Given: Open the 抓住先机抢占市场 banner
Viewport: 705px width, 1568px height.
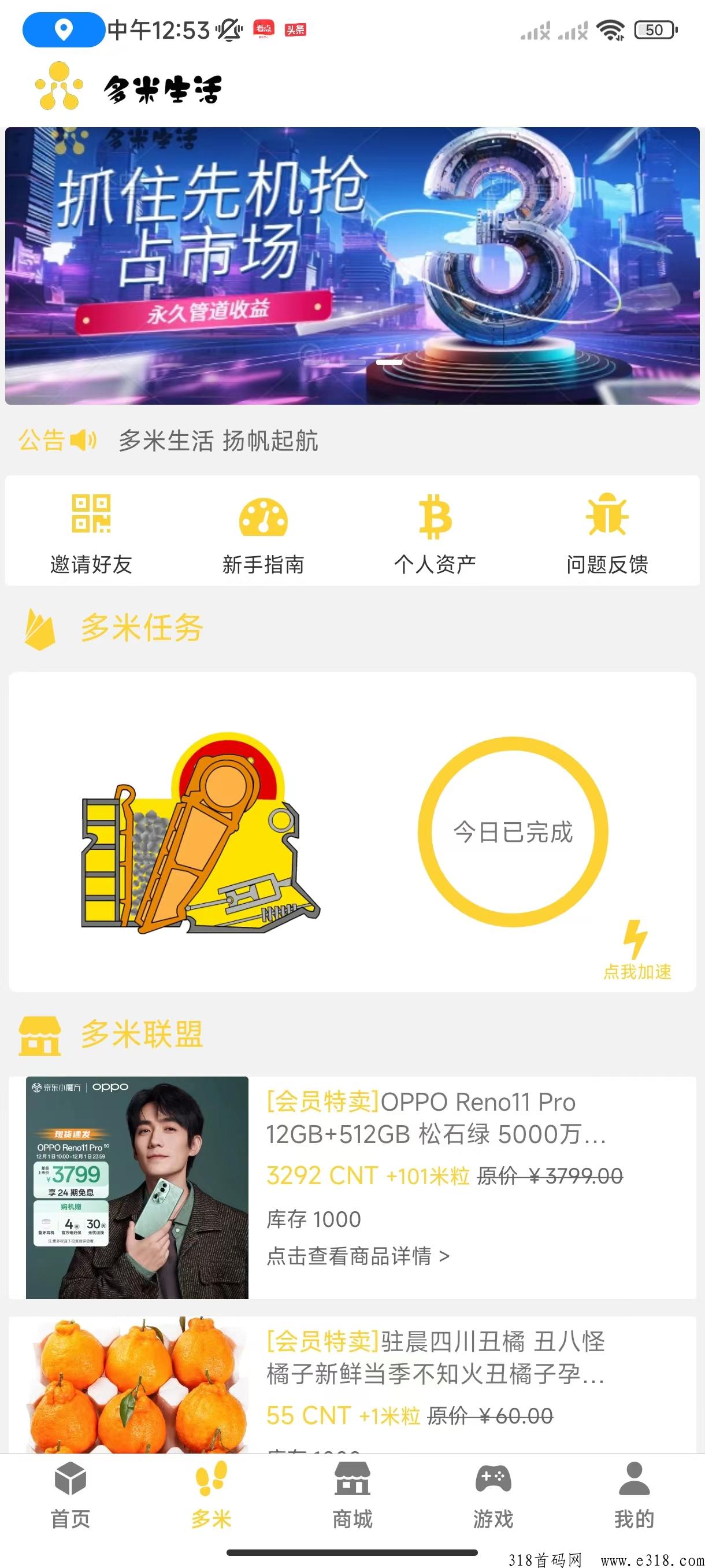Looking at the screenshot, I should [352, 265].
